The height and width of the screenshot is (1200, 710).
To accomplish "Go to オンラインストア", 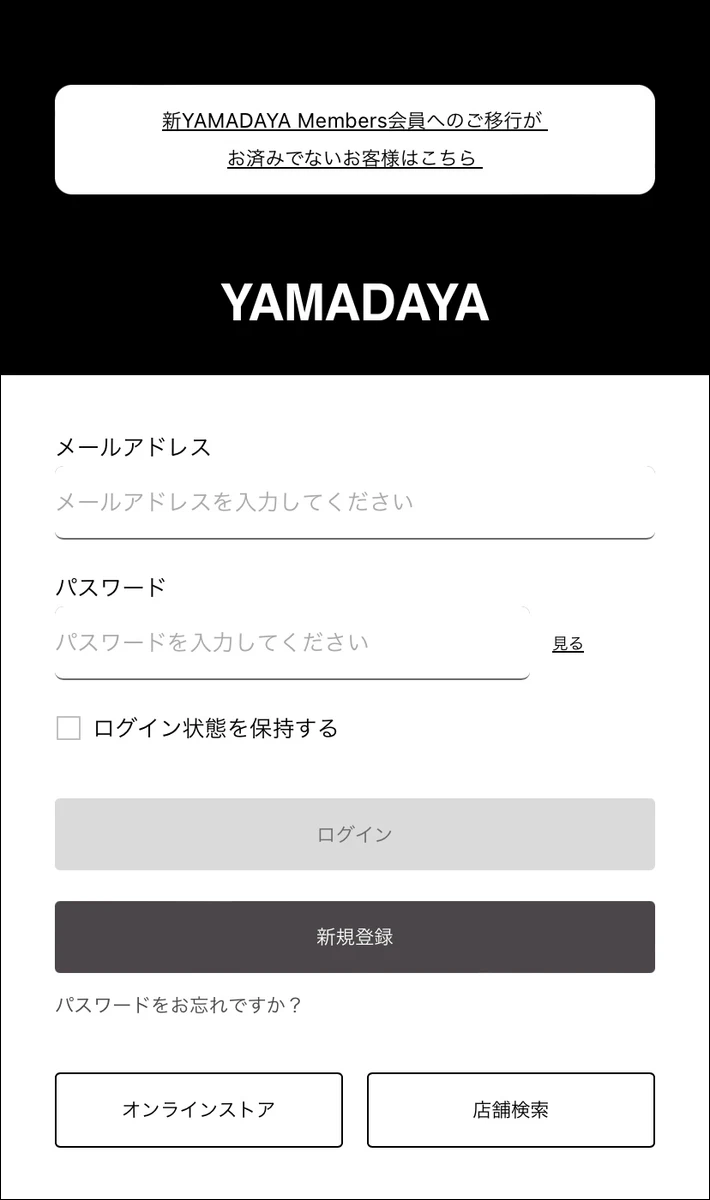I will coord(199,1110).
